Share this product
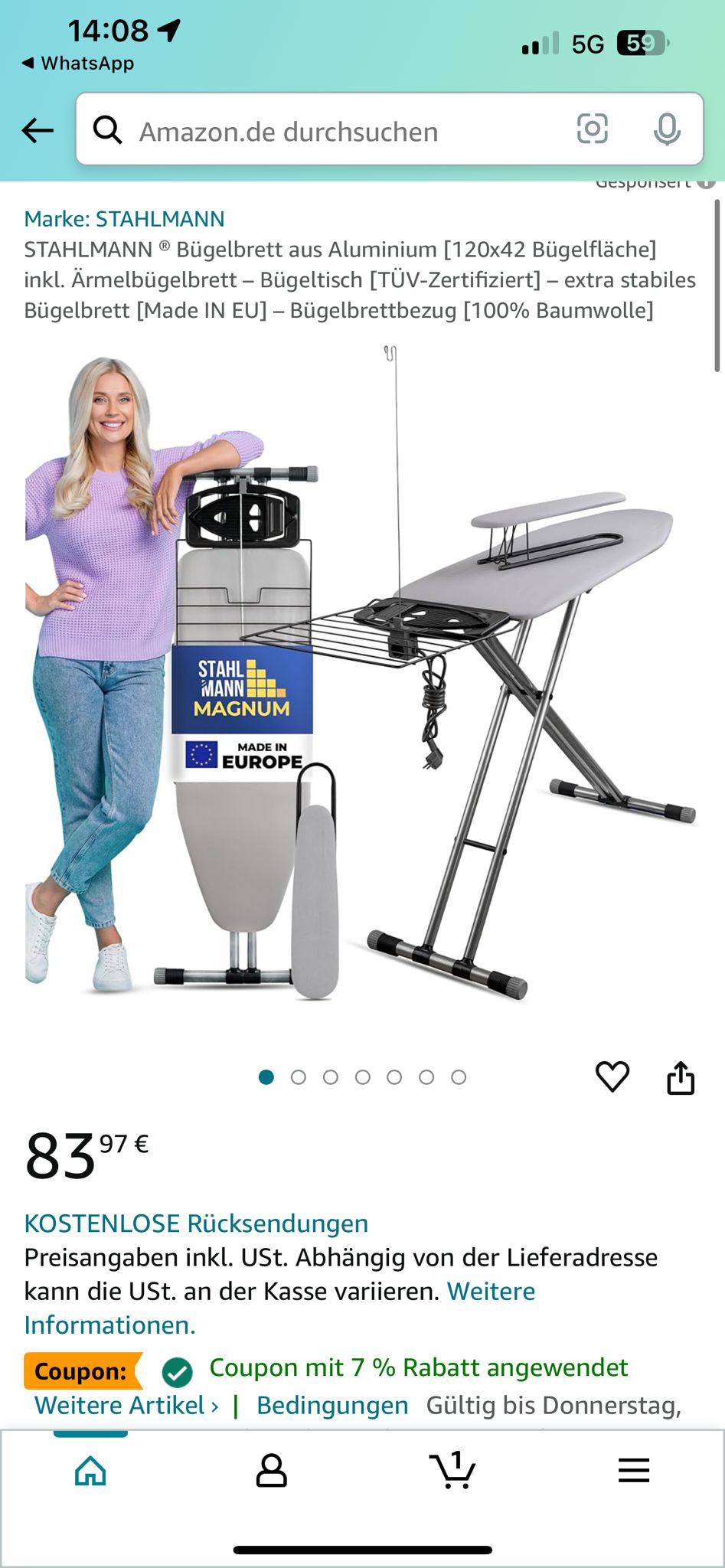The image size is (725, 1568). [680, 1077]
